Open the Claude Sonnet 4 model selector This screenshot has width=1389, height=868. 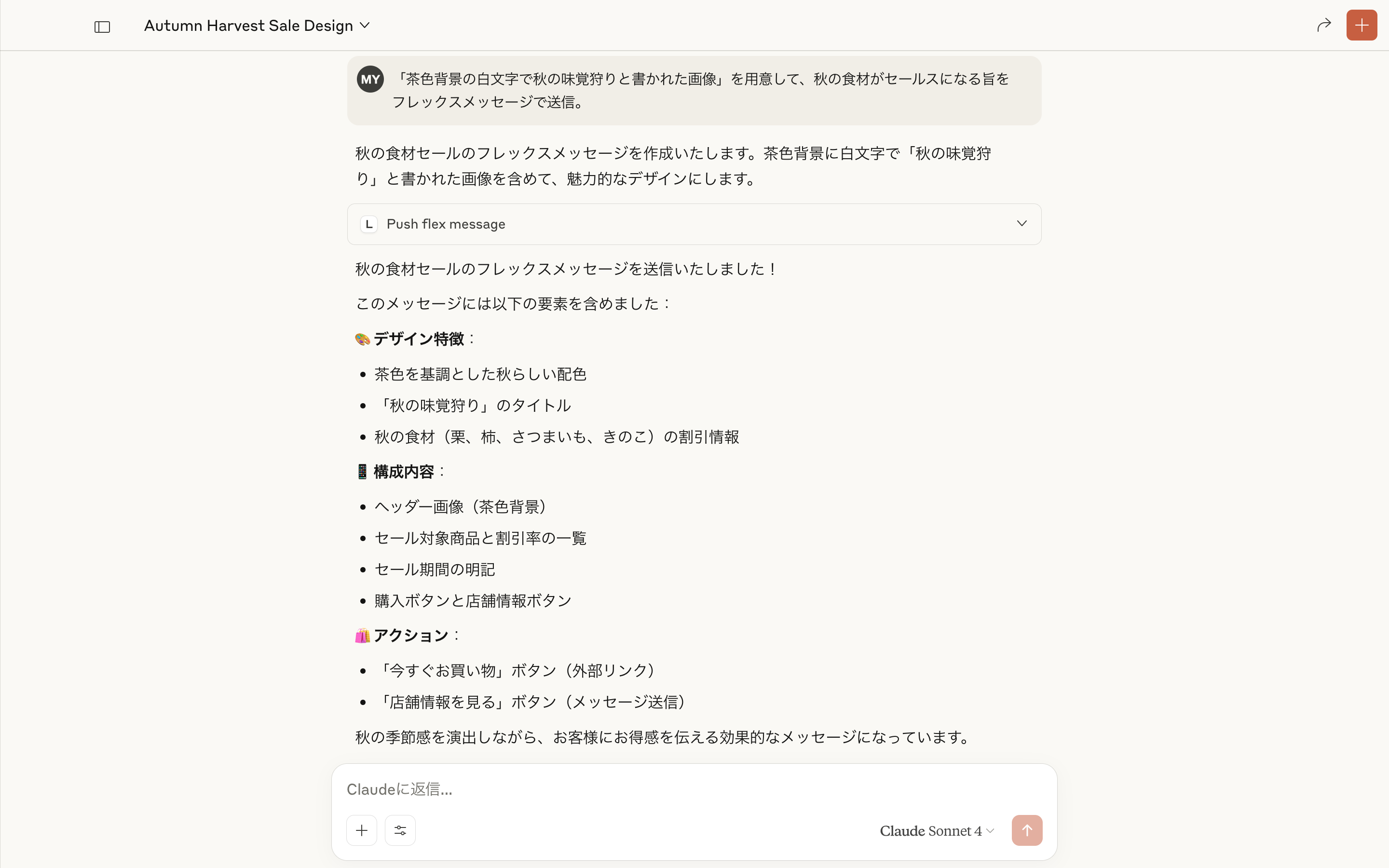[x=937, y=831]
